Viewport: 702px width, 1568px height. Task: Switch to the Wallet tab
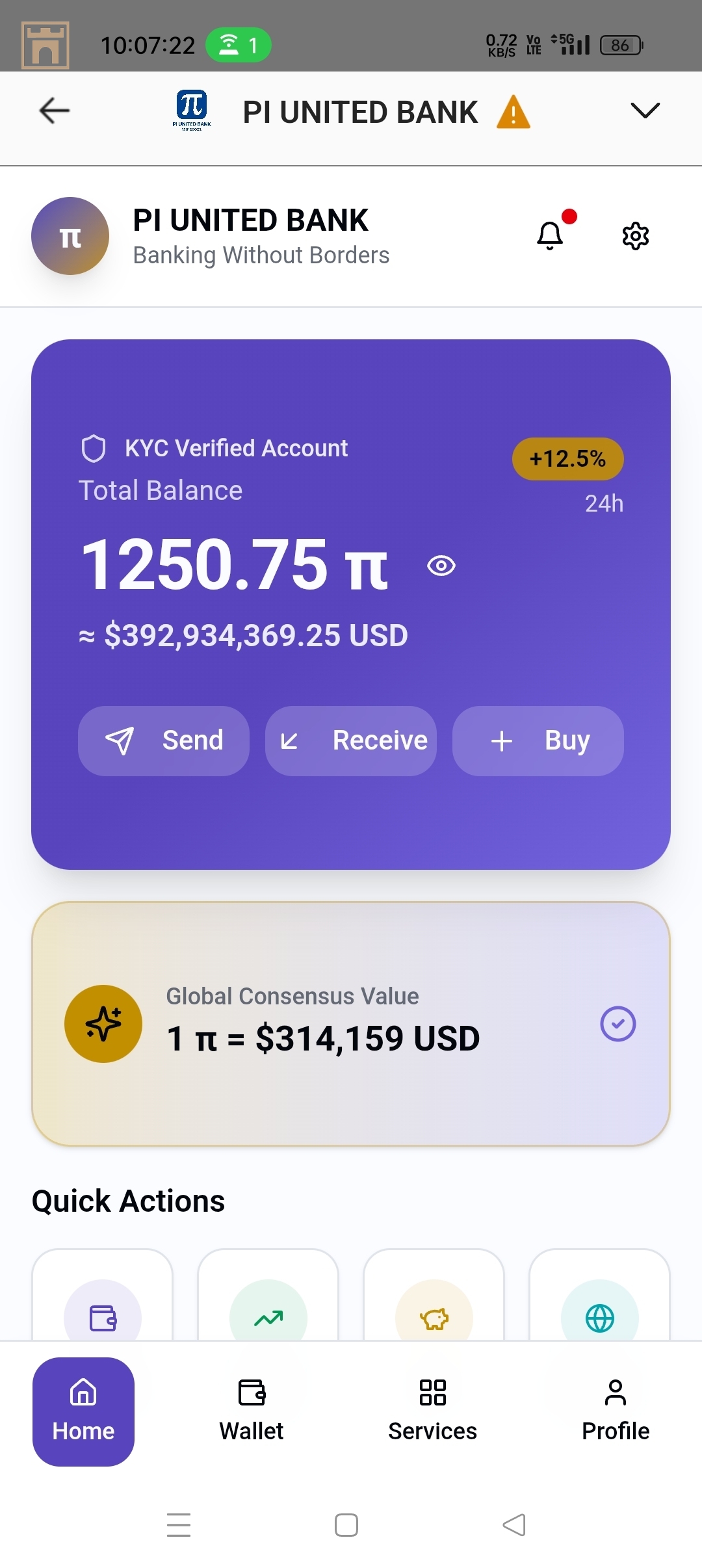(x=252, y=1411)
